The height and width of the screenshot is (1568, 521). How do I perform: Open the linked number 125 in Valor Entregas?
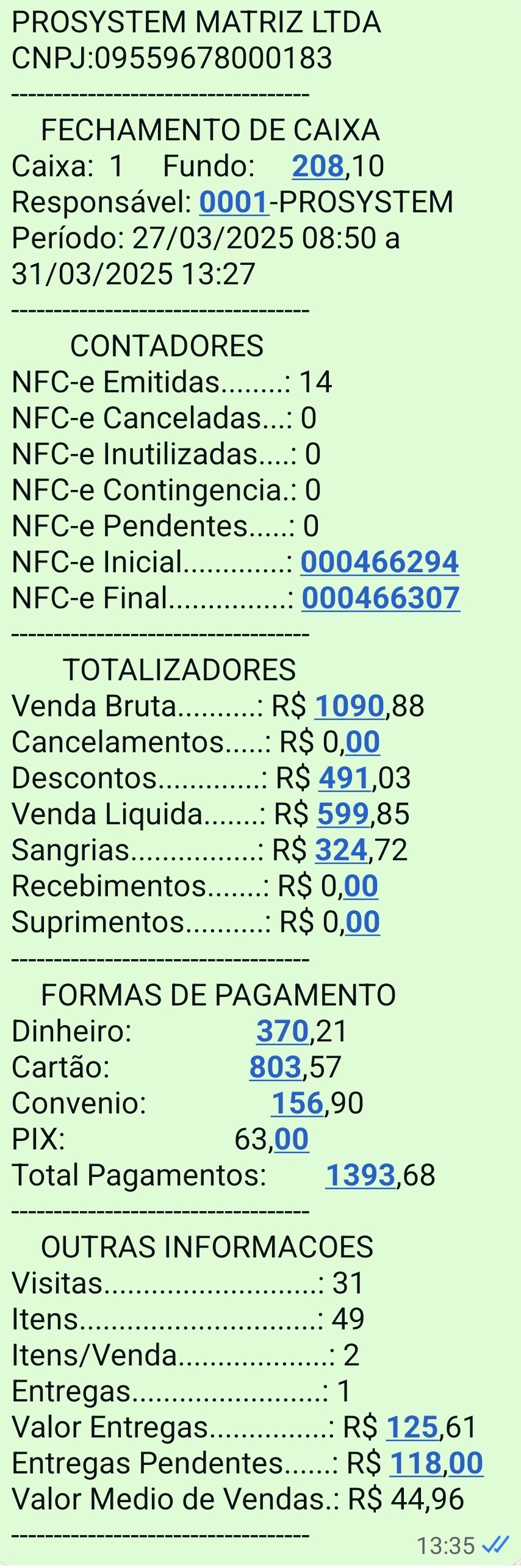pyautogui.click(x=413, y=1427)
